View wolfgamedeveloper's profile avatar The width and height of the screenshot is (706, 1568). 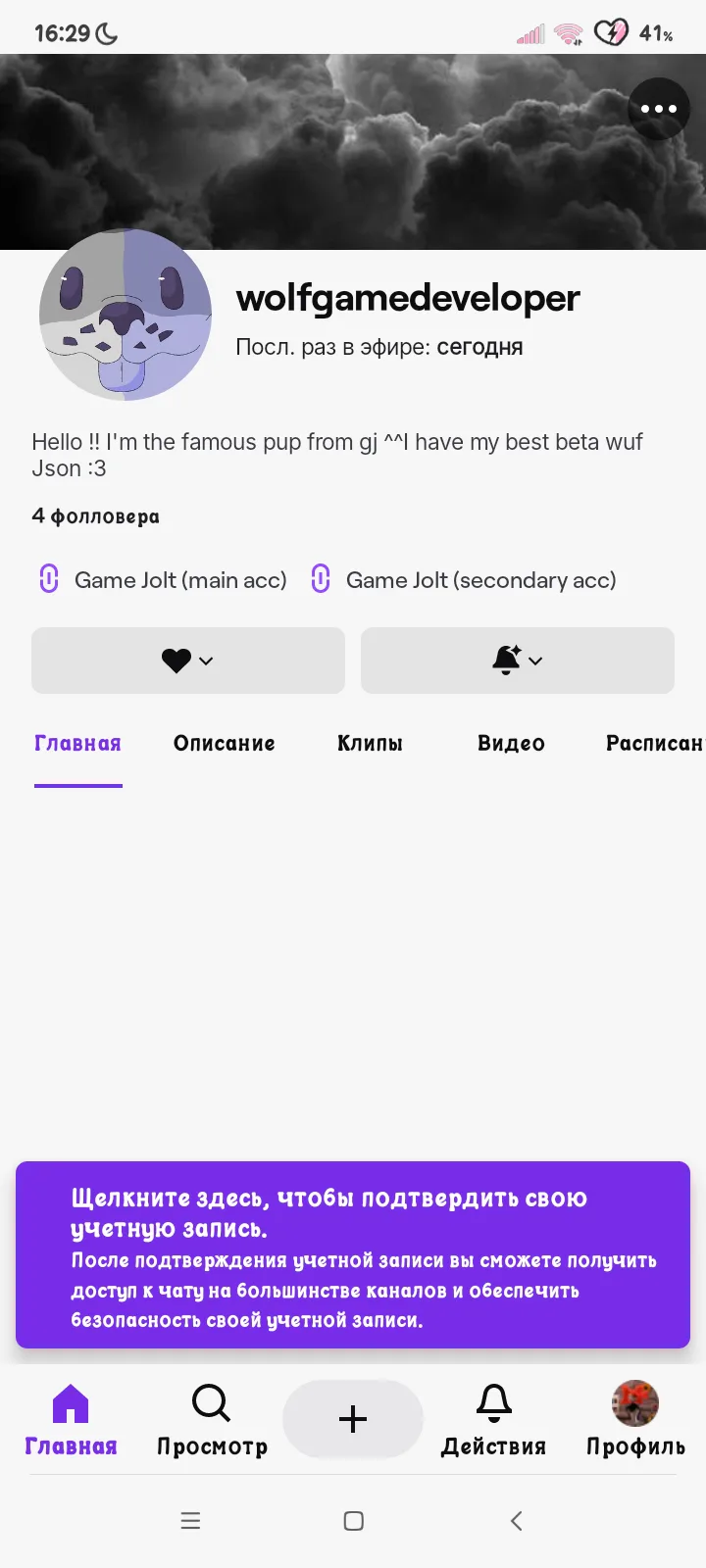pyautogui.click(x=126, y=316)
